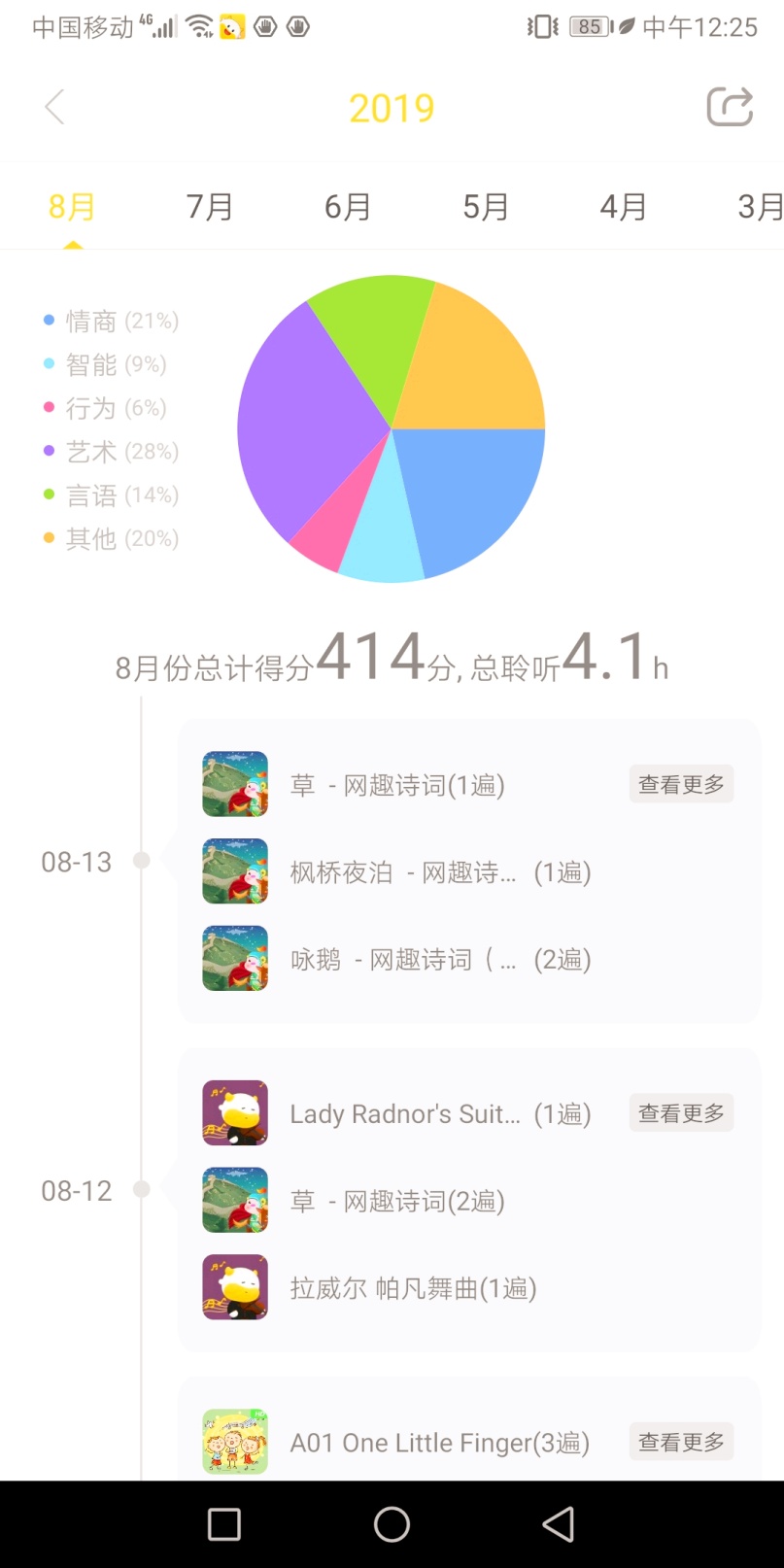The height and width of the screenshot is (1568, 784).
Task: Open the A01 One Little Finger album cover
Action: coord(234,1442)
